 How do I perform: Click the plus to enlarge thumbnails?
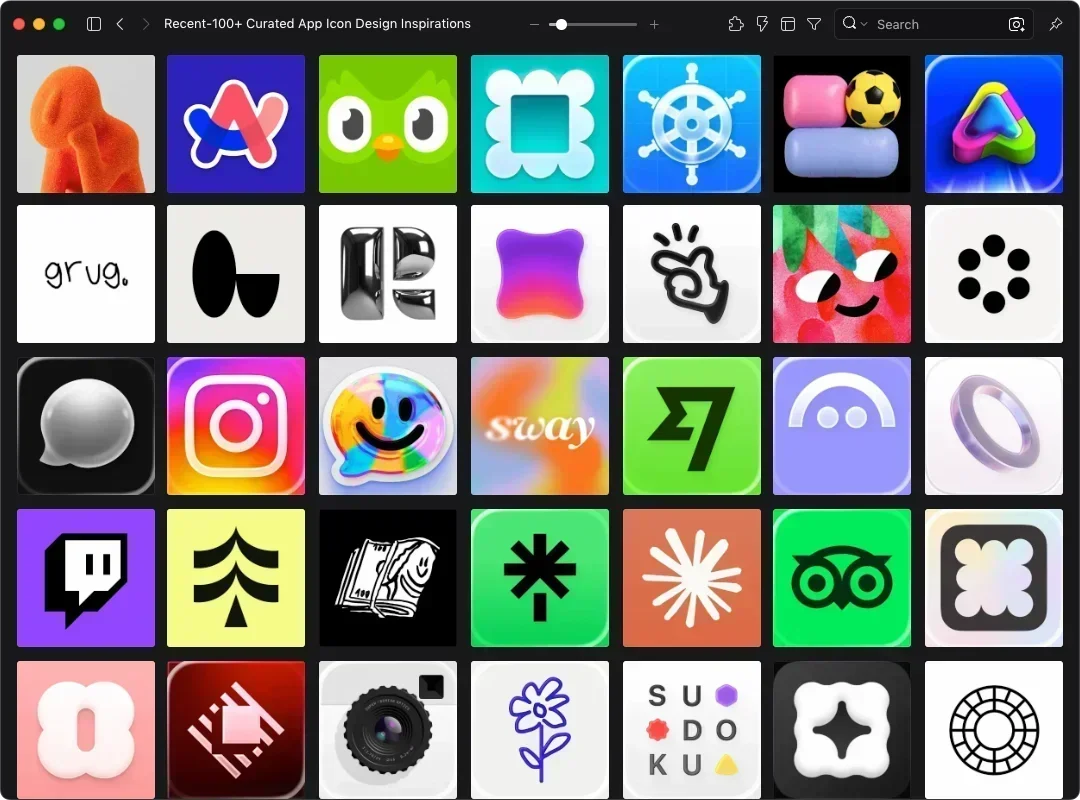654,24
